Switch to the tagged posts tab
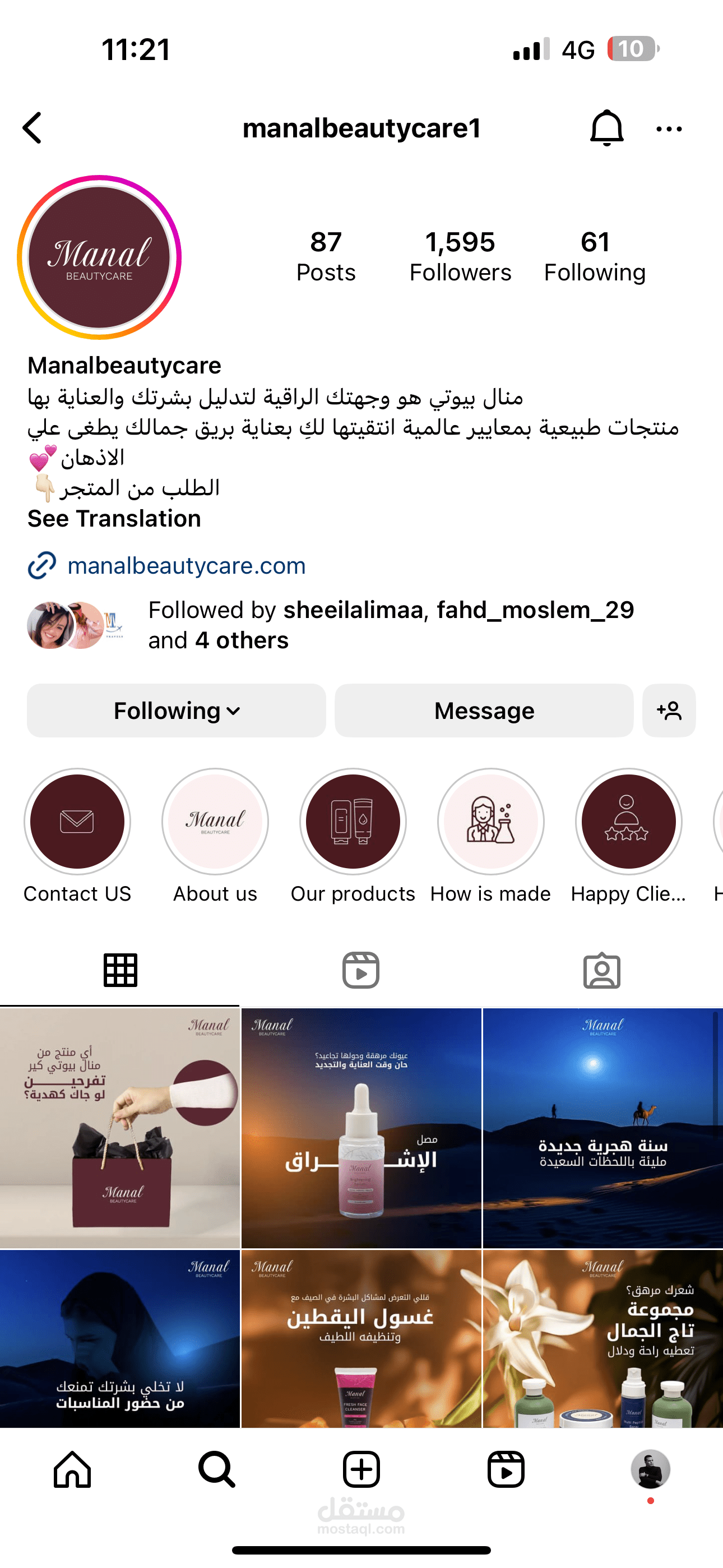723x1568 pixels. [602, 970]
